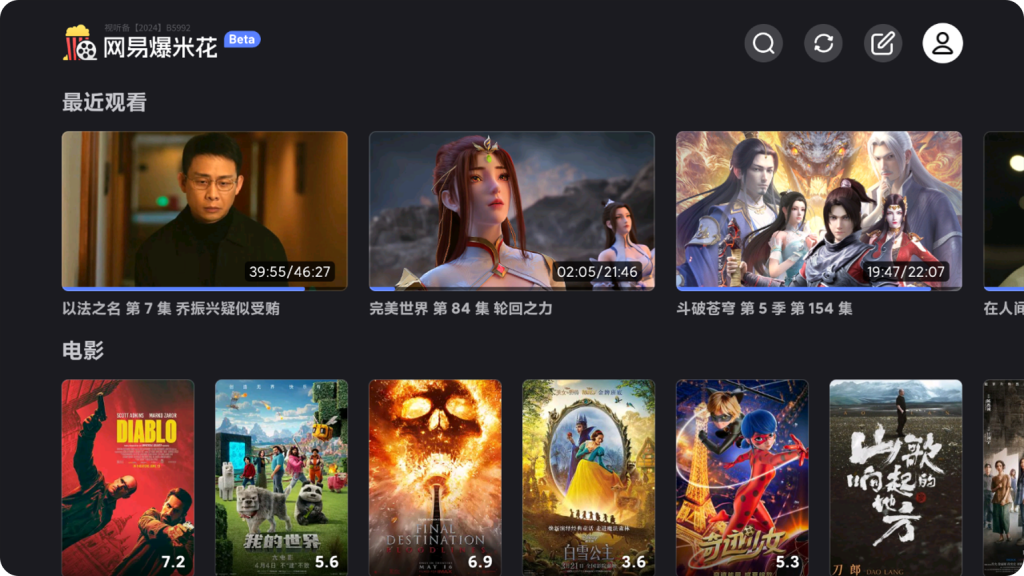Viewport: 1024px width, 576px height.
Task: Select 山歌响起的地方 poster
Action: click(895, 477)
